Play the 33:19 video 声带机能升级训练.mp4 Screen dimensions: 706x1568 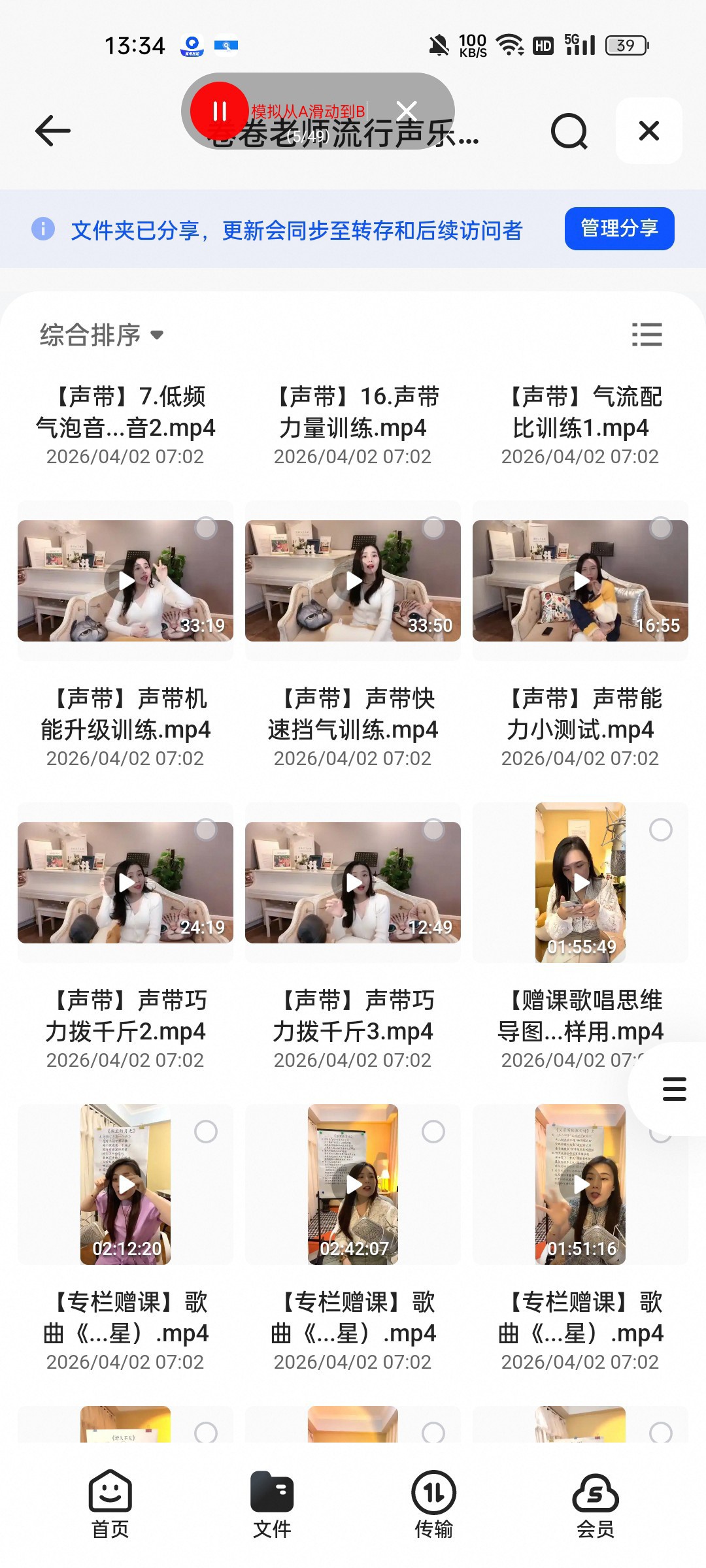(126, 581)
